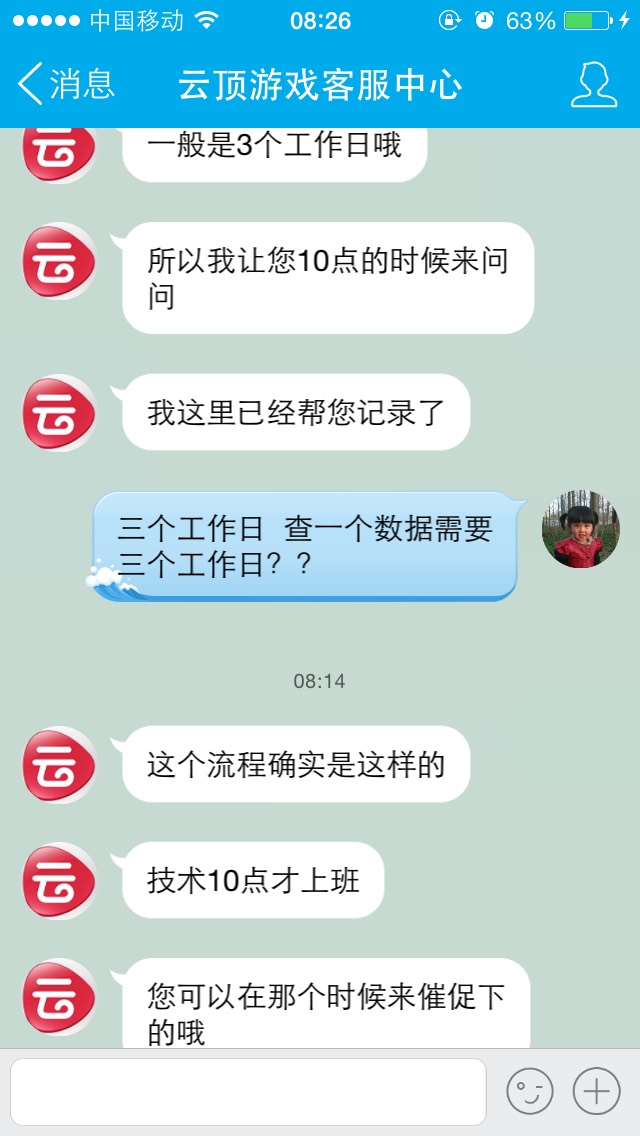Focus the message input field
This screenshot has height=1136, width=640.
248,1091
